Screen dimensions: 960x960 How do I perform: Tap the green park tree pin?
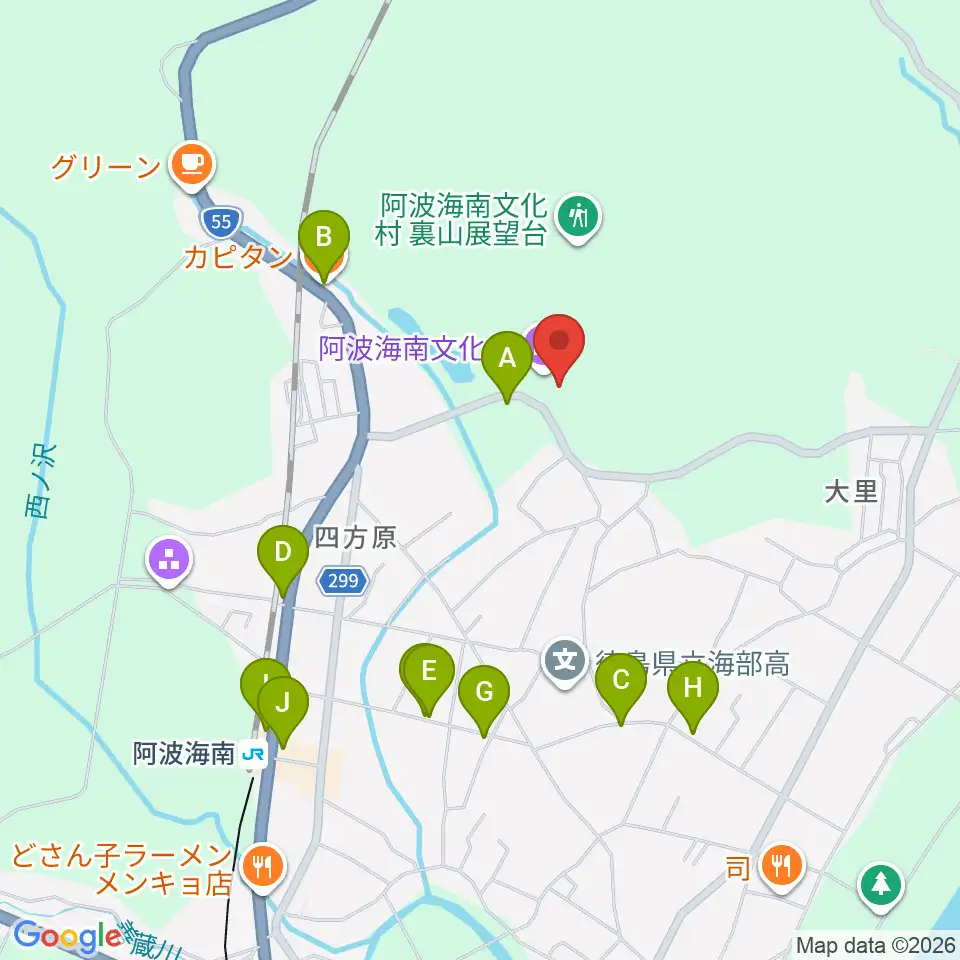coord(881,887)
